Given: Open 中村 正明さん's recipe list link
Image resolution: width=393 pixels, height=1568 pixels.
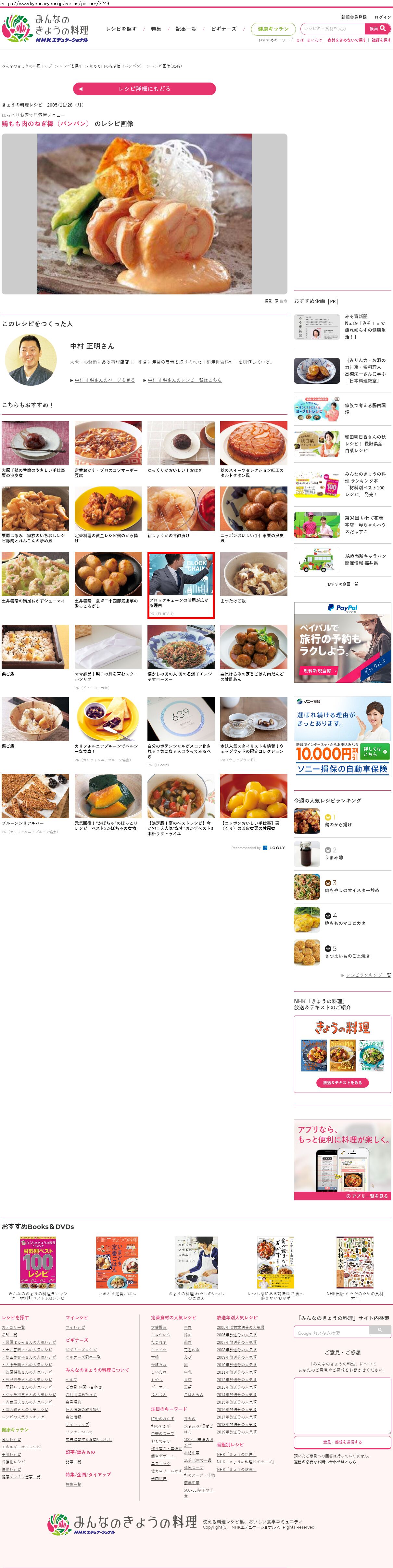Looking at the screenshot, I should [184, 381].
